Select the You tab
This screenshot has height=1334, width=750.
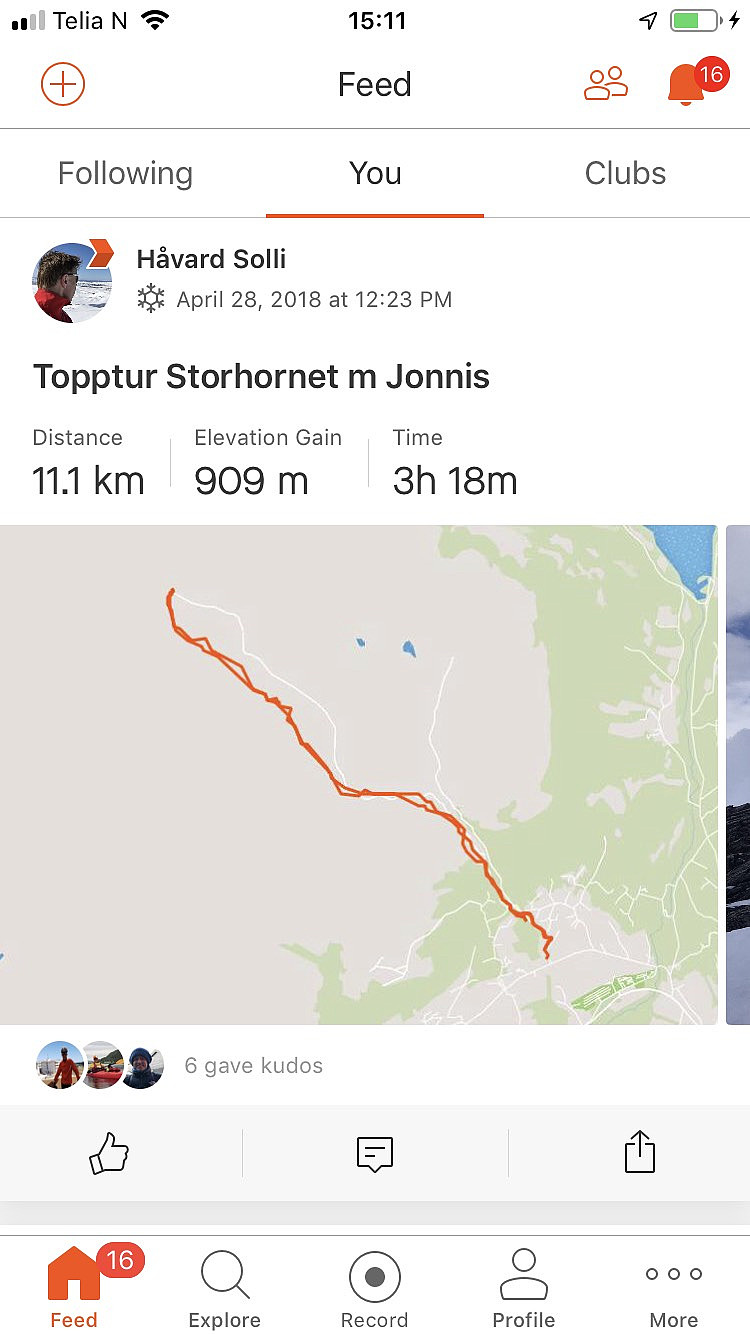click(x=375, y=173)
